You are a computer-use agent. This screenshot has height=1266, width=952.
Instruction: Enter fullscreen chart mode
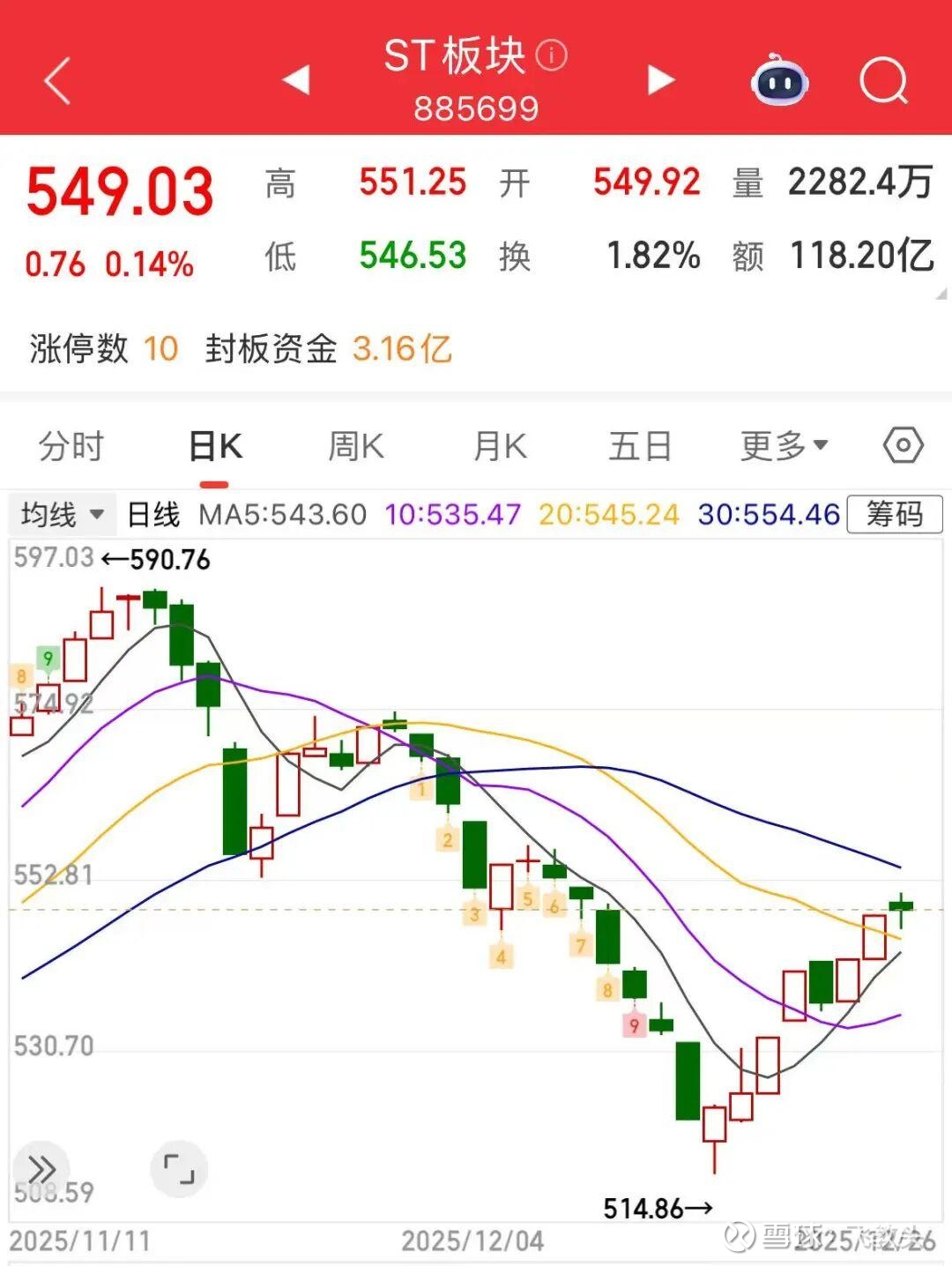click(x=179, y=1170)
